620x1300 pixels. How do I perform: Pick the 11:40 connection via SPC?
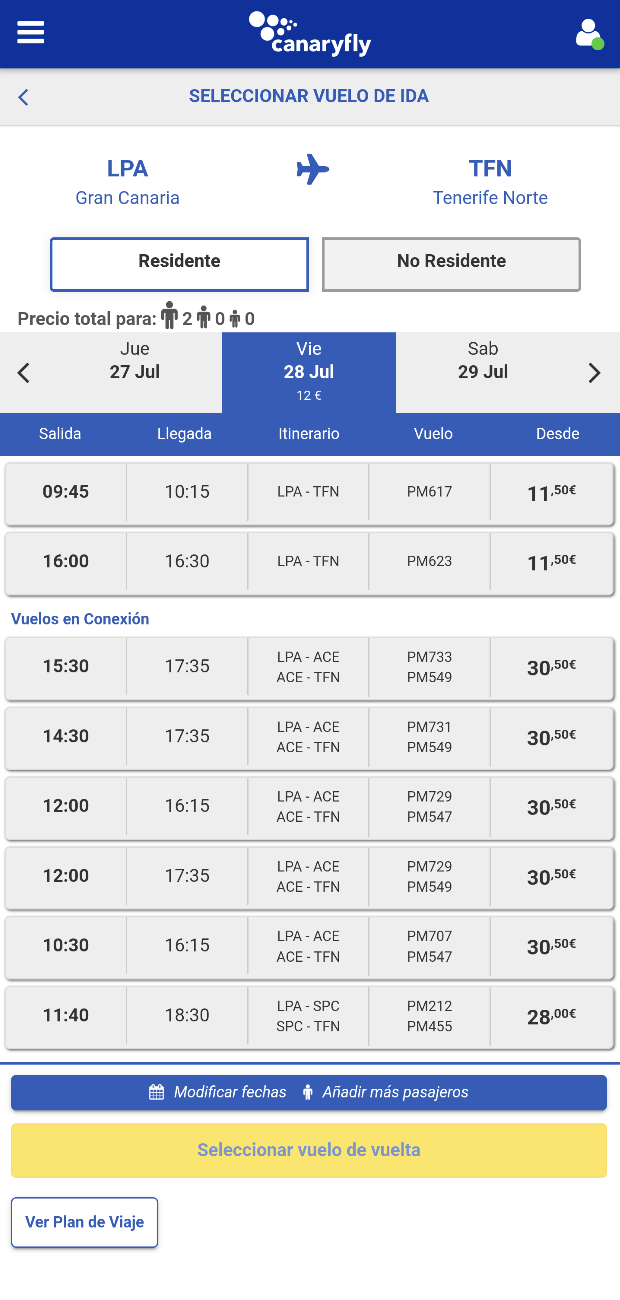click(x=309, y=1016)
